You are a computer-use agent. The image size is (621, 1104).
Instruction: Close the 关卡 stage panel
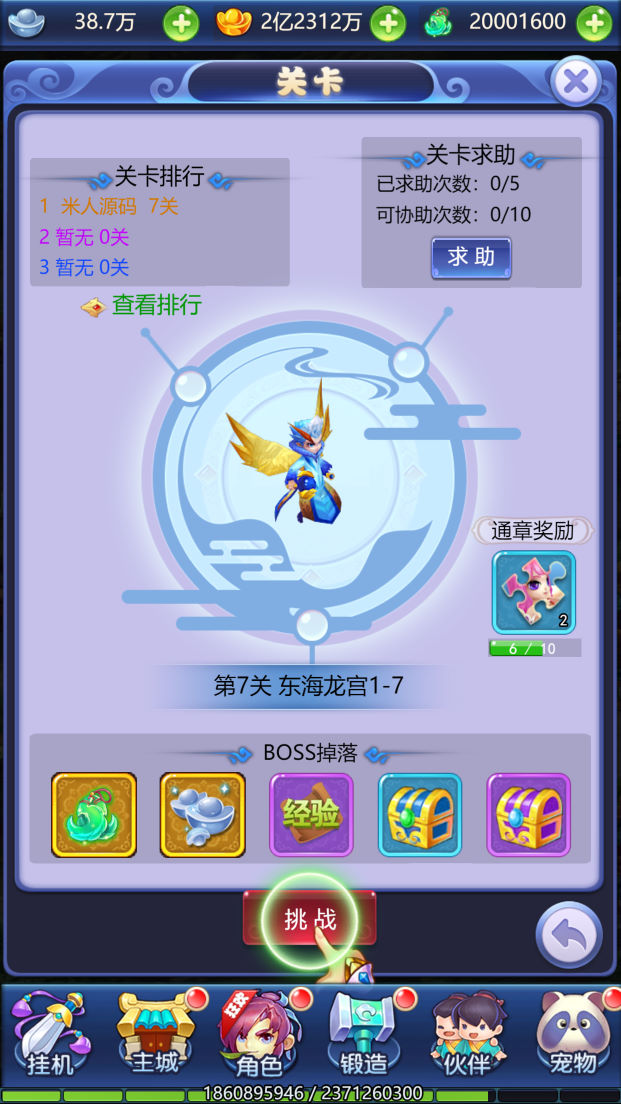pos(575,81)
